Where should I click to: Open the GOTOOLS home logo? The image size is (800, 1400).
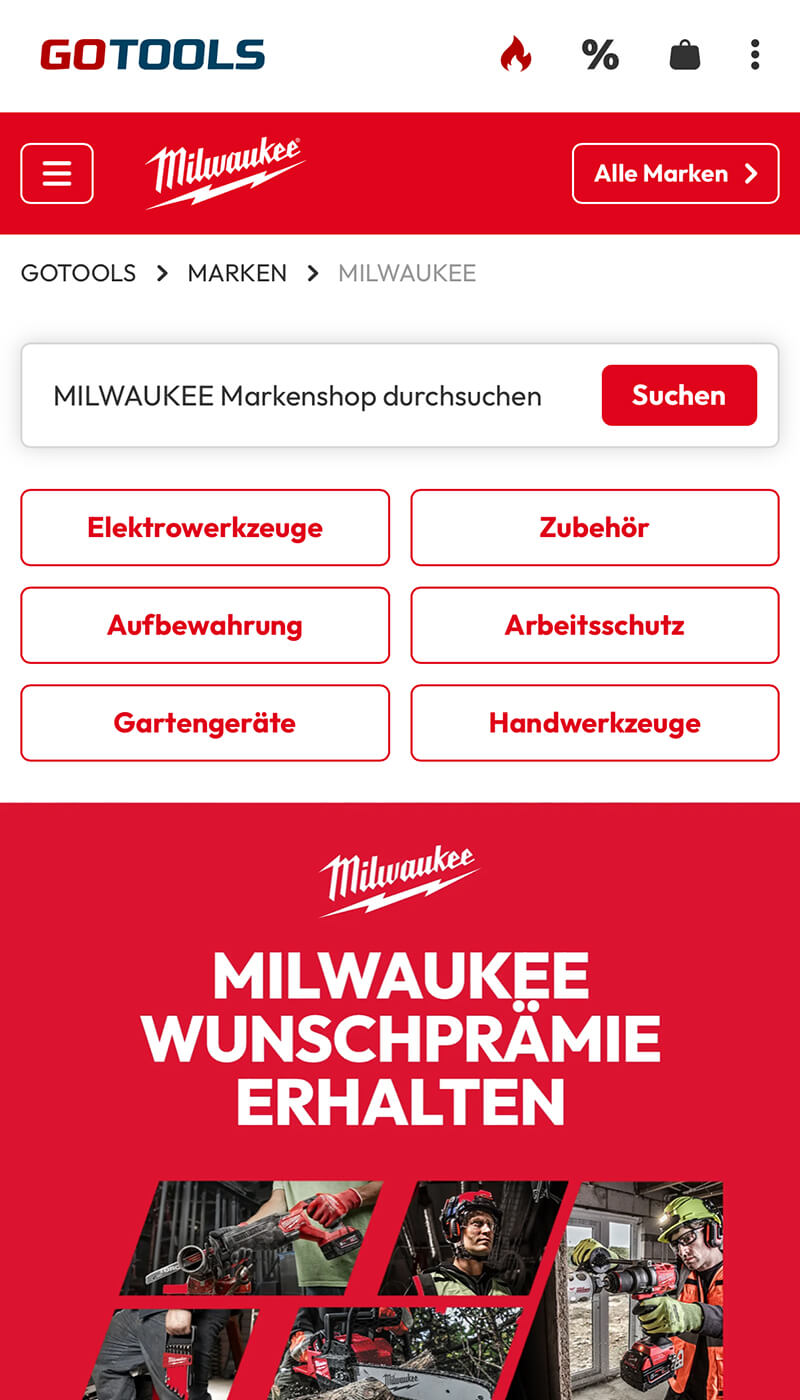point(152,54)
